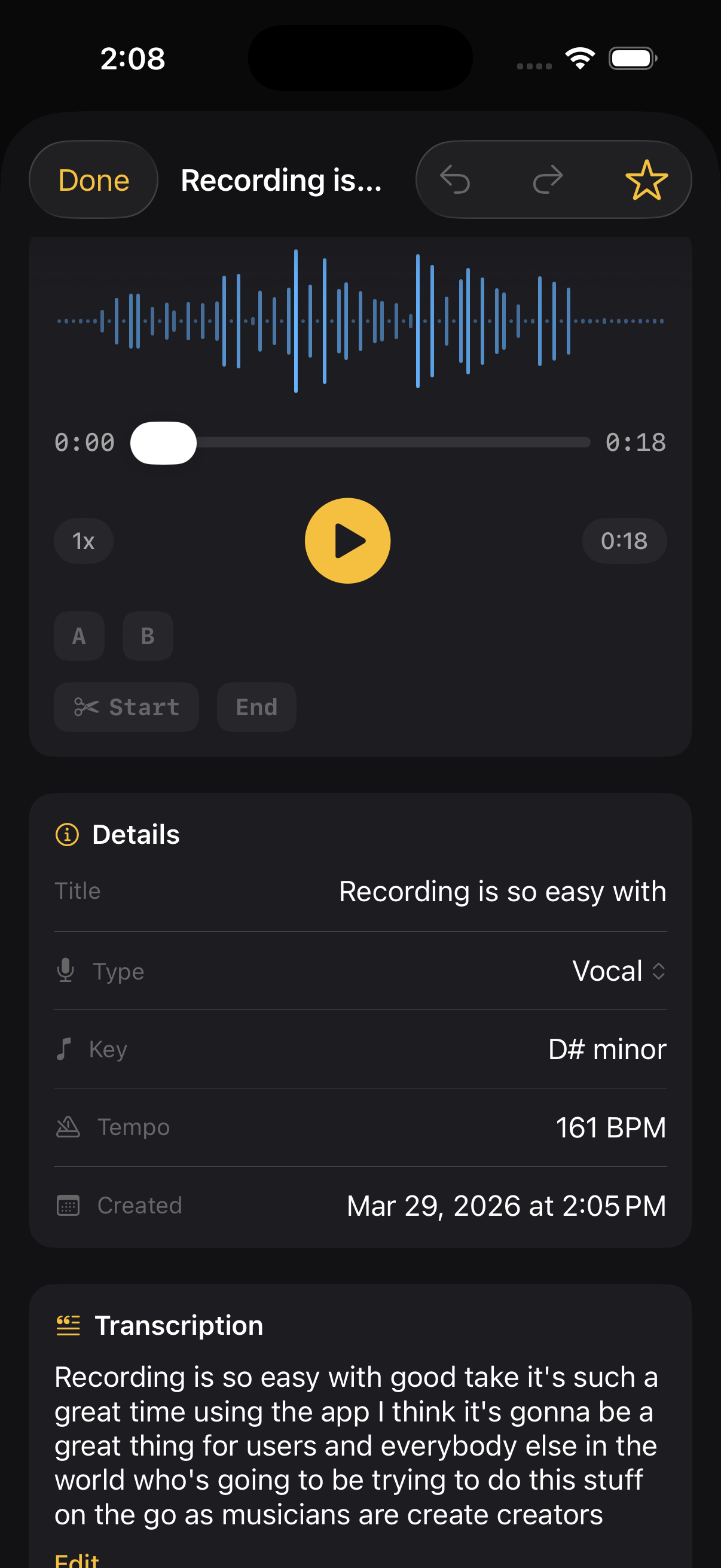This screenshot has width=721, height=1568.
Task: Edit the Title field
Action: 502,892
